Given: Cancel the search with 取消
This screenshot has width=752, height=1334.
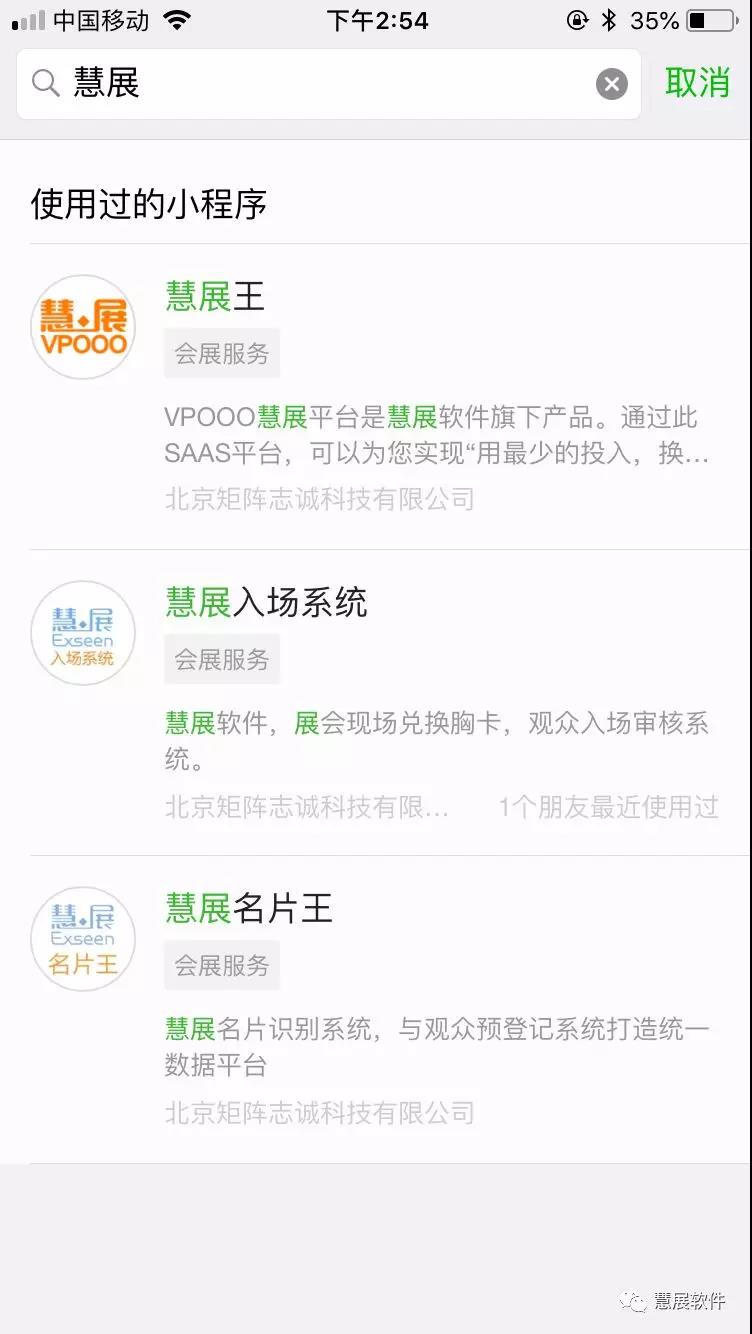Looking at the screenshot, I should [697, 83].
